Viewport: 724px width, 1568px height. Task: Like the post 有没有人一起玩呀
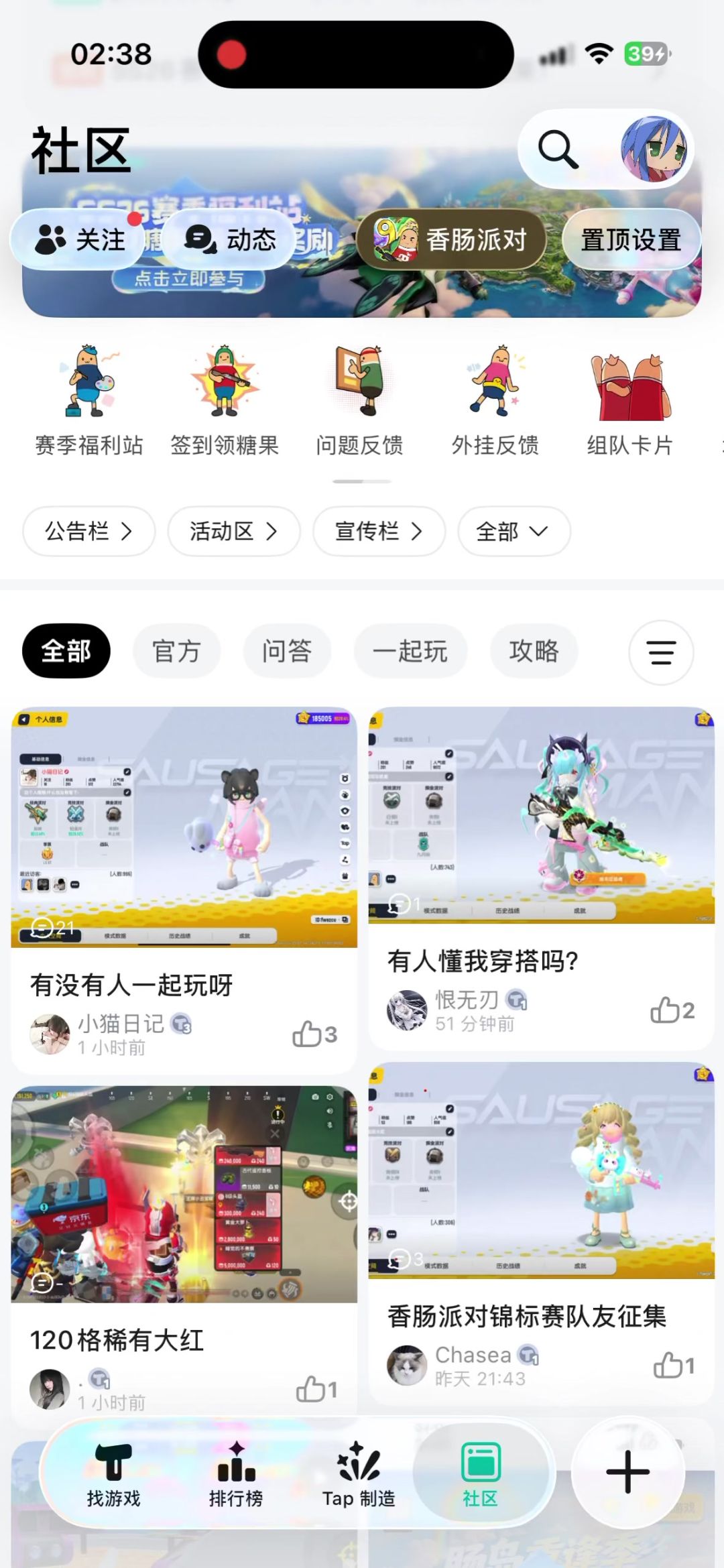[x=314, y=1034]
